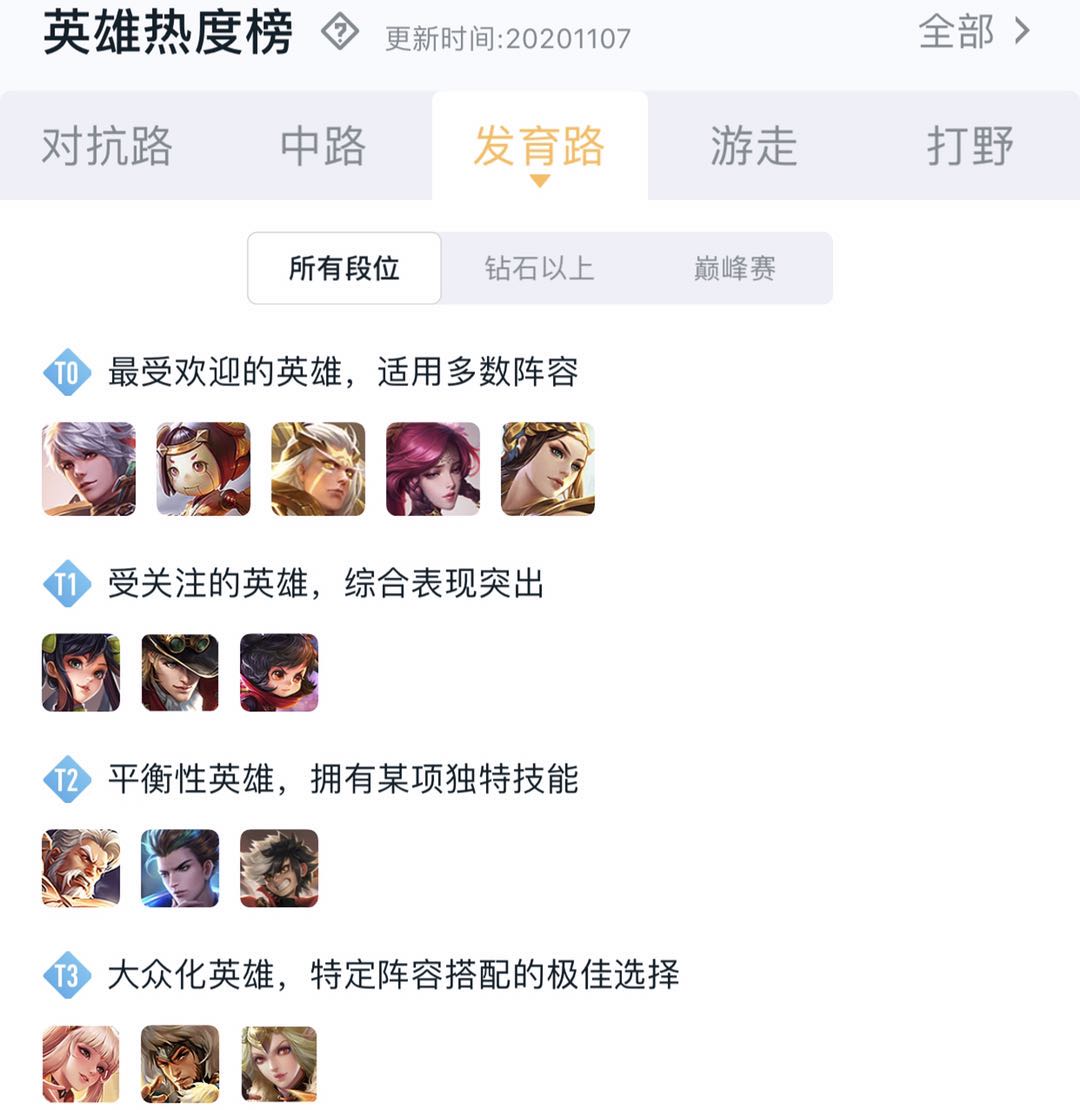
Task: Open the 全部 full ranking link
Action: tap(973, 32)
